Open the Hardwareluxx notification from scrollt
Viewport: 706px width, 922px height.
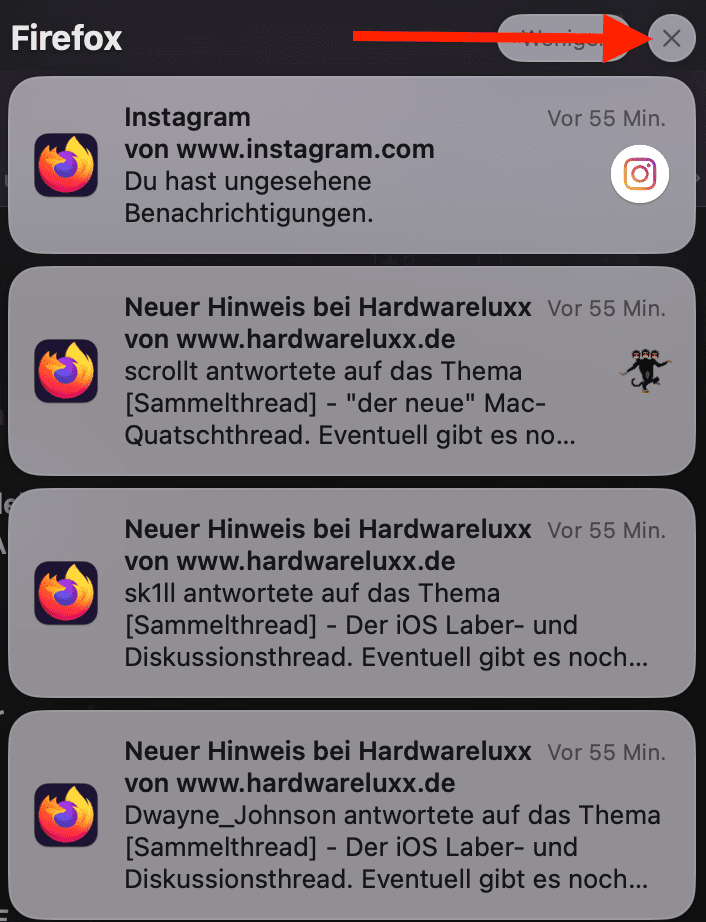click(350, 371)
